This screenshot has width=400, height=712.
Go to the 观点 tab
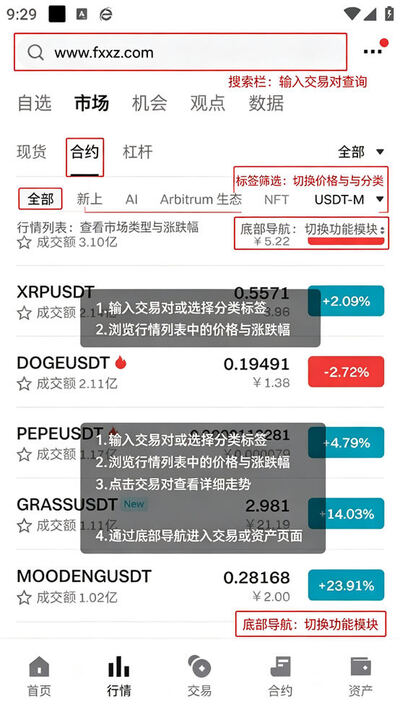point(207,103)
